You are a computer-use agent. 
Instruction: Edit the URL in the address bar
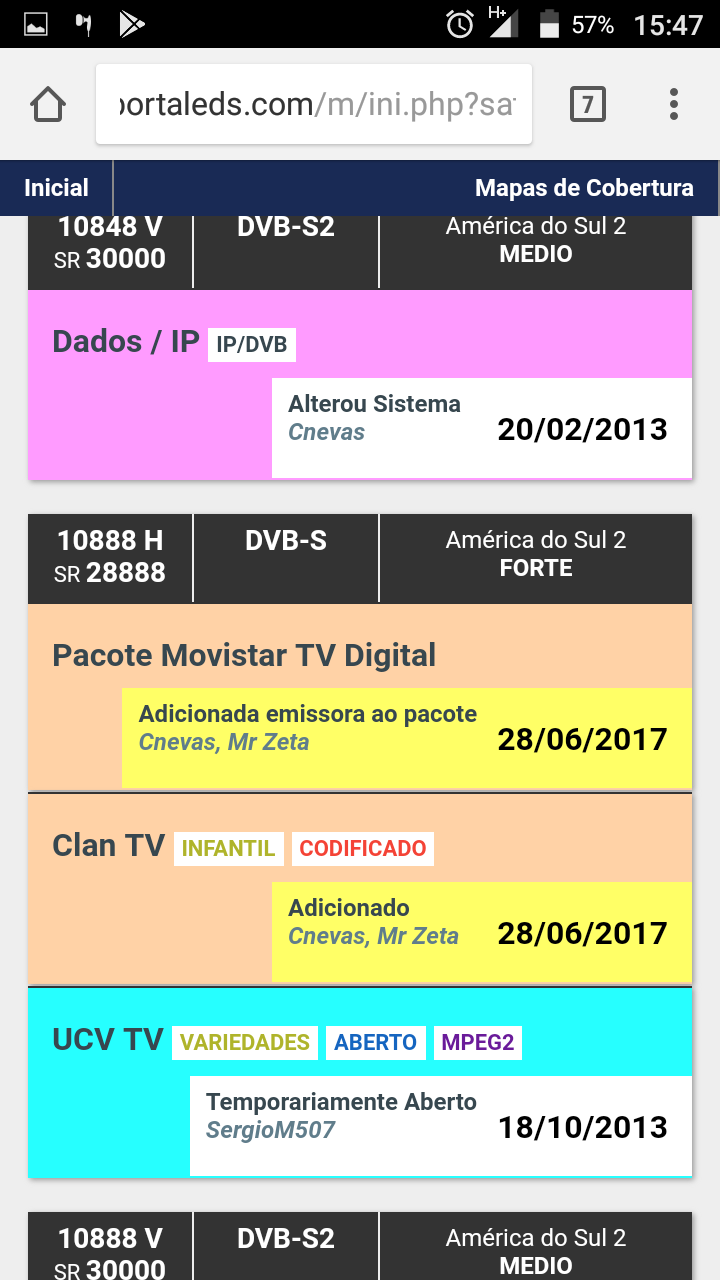pyautogui.click(x=314, y=104)
